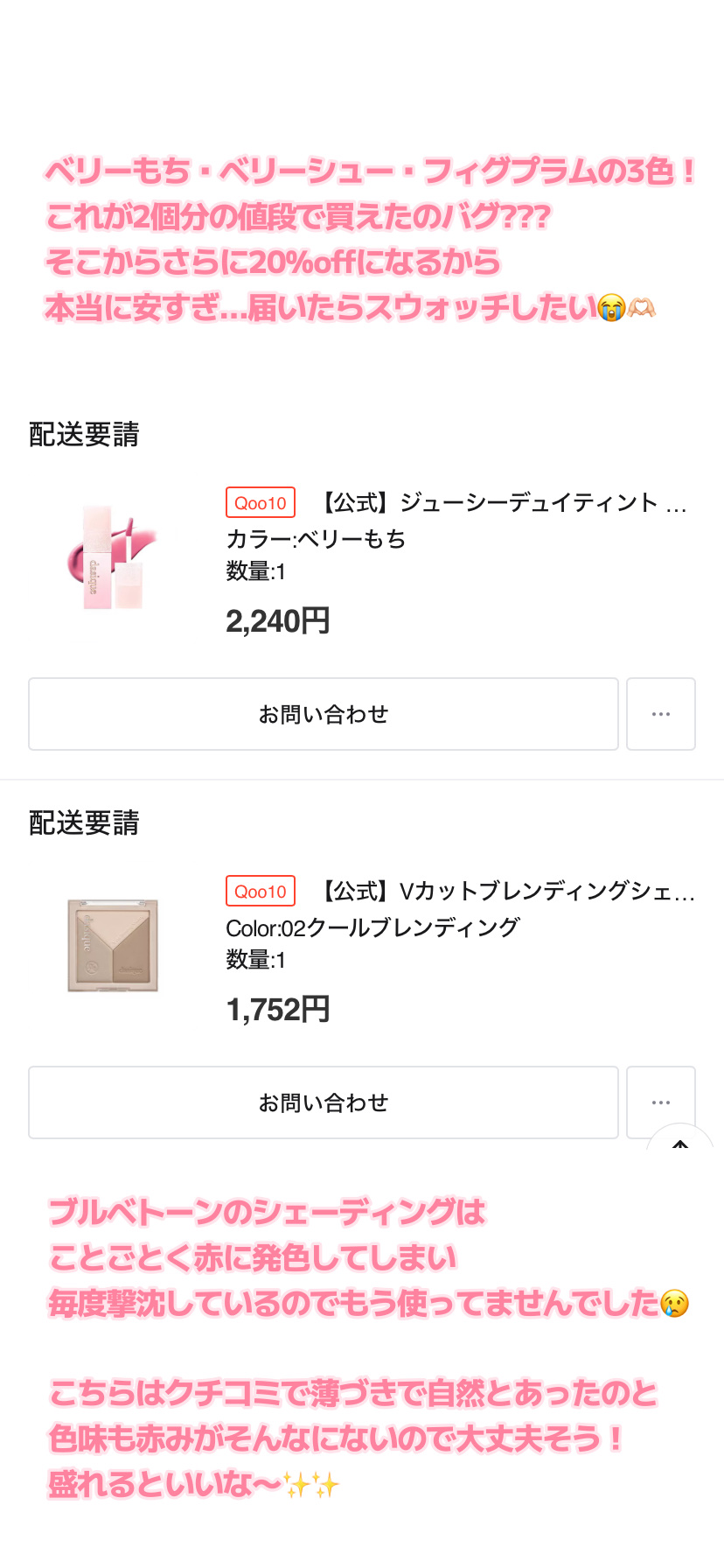Viewport: 724px width, 1568px height.
Task: Click the Qoo10 badge on the tint order
Action: 260,502
